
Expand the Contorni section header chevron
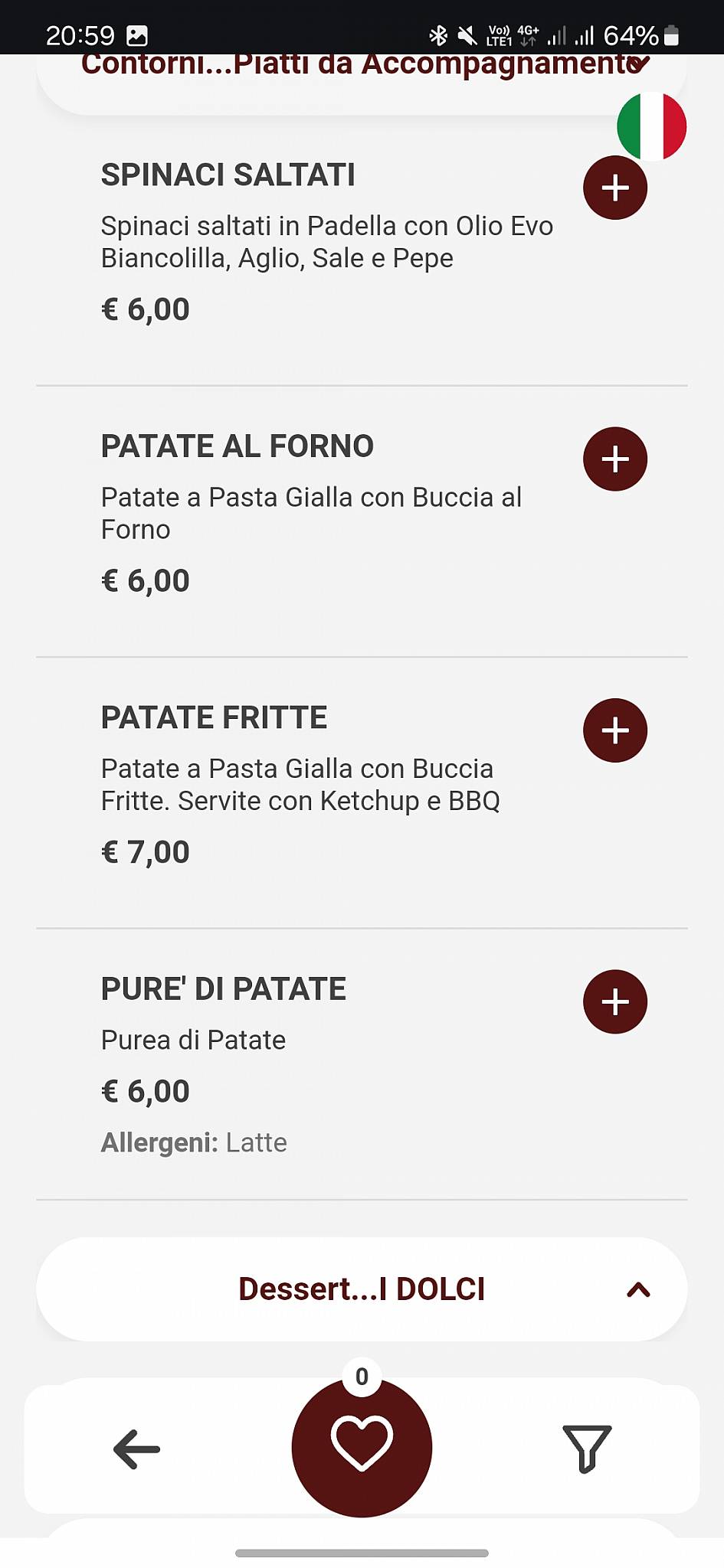(638, 65)
